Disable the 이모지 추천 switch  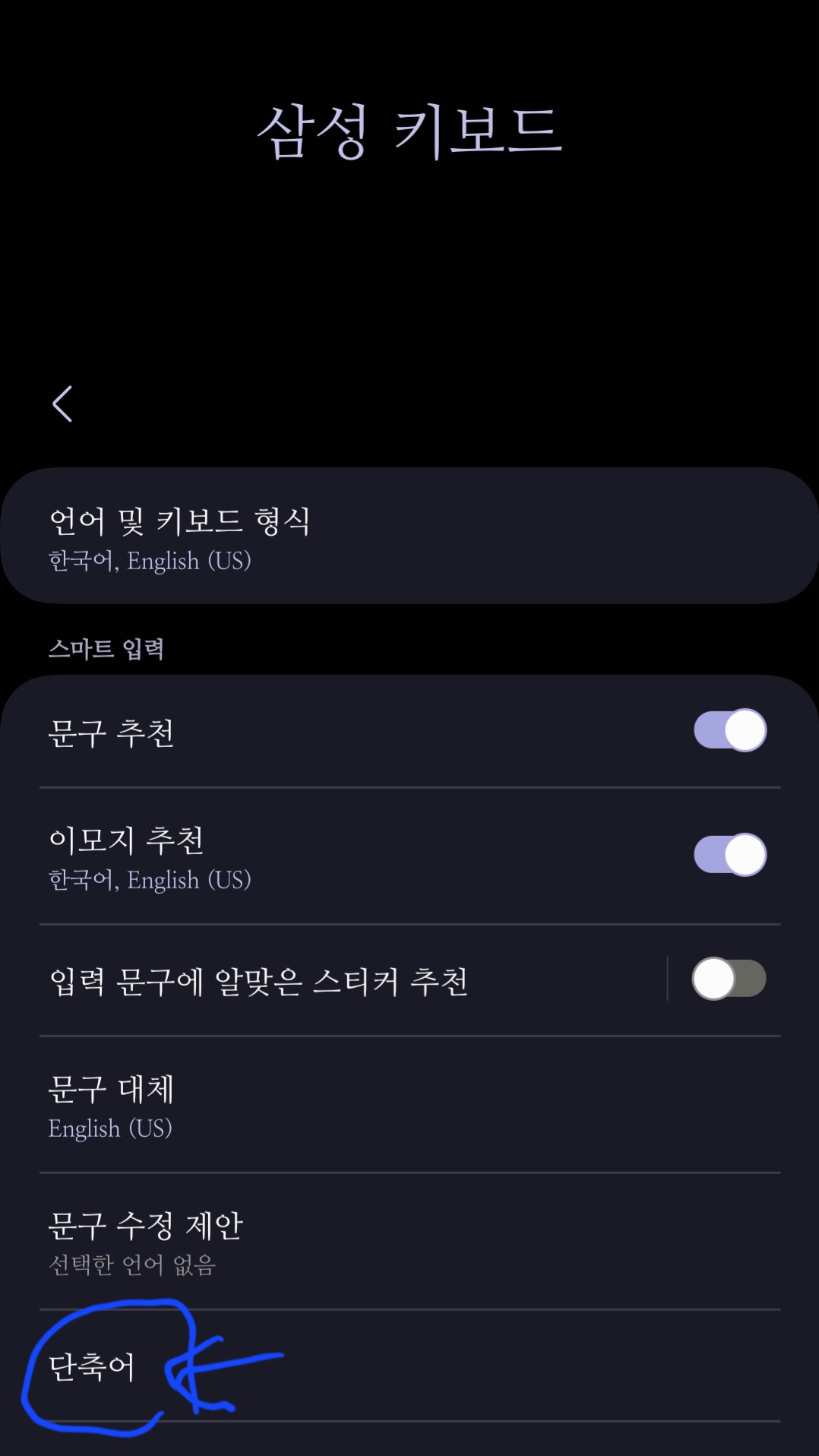729,855
